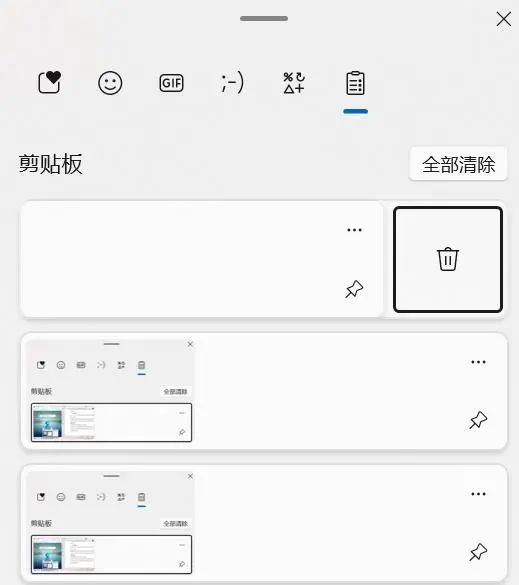Close the clipboard panel

click(x=503, y=19)
